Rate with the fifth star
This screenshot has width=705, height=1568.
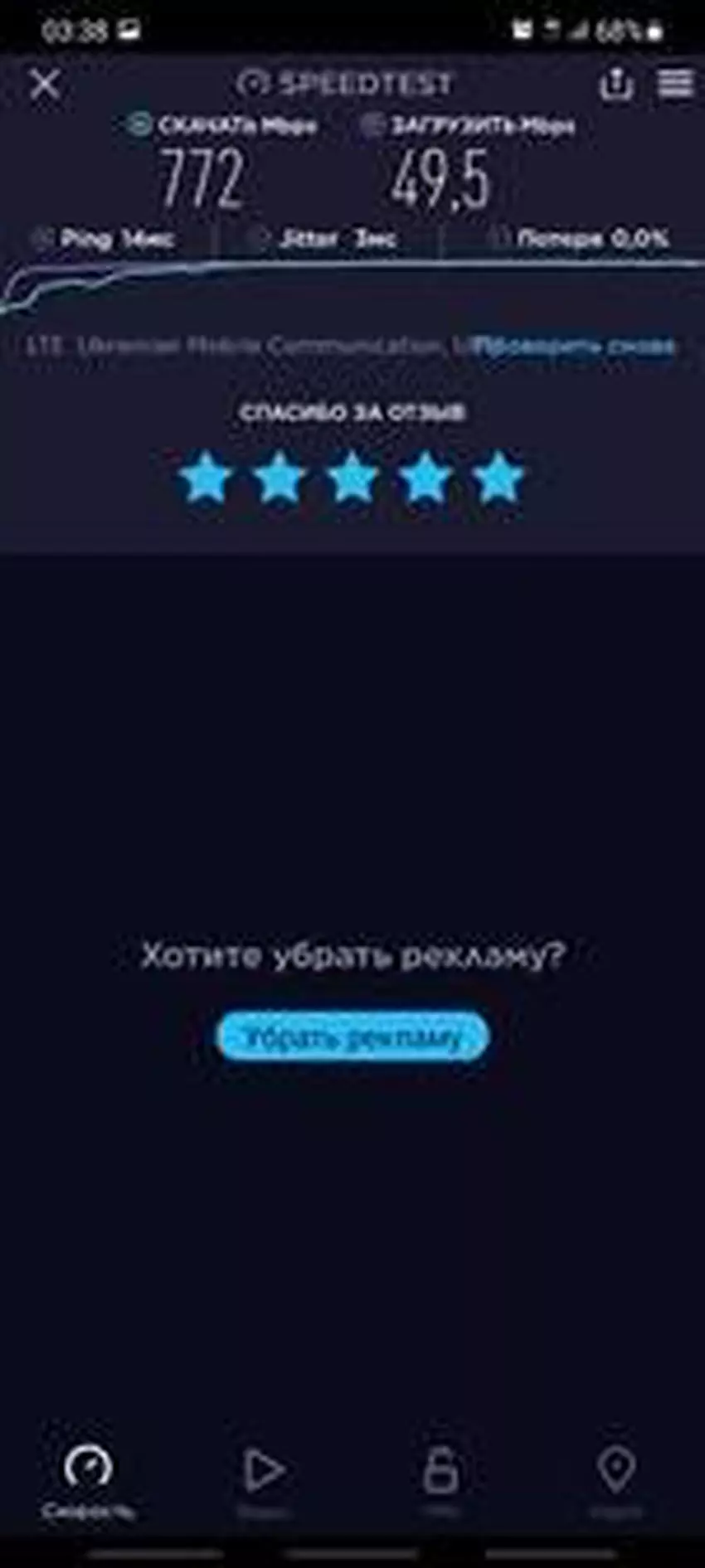pos(498,478)
